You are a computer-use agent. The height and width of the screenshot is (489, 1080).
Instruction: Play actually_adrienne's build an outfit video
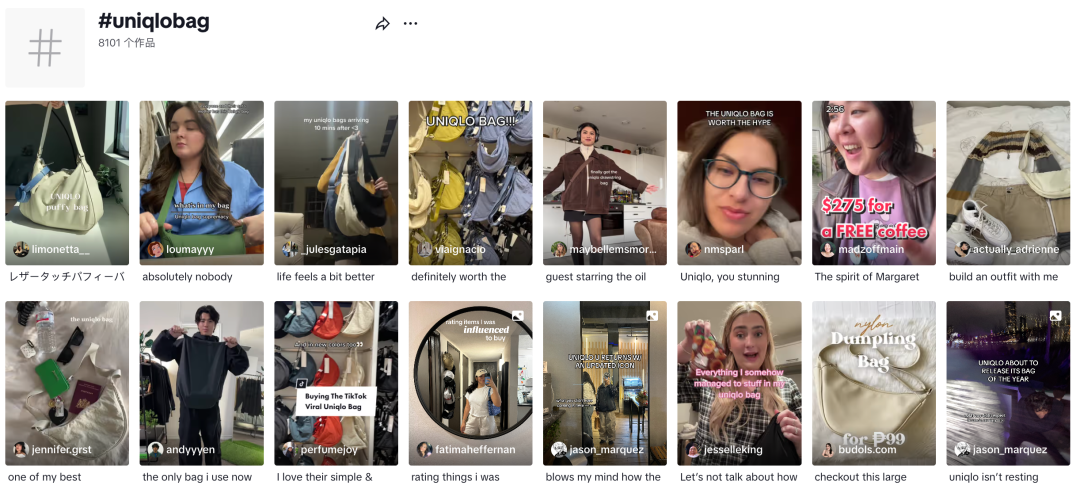coord(1008,180)
